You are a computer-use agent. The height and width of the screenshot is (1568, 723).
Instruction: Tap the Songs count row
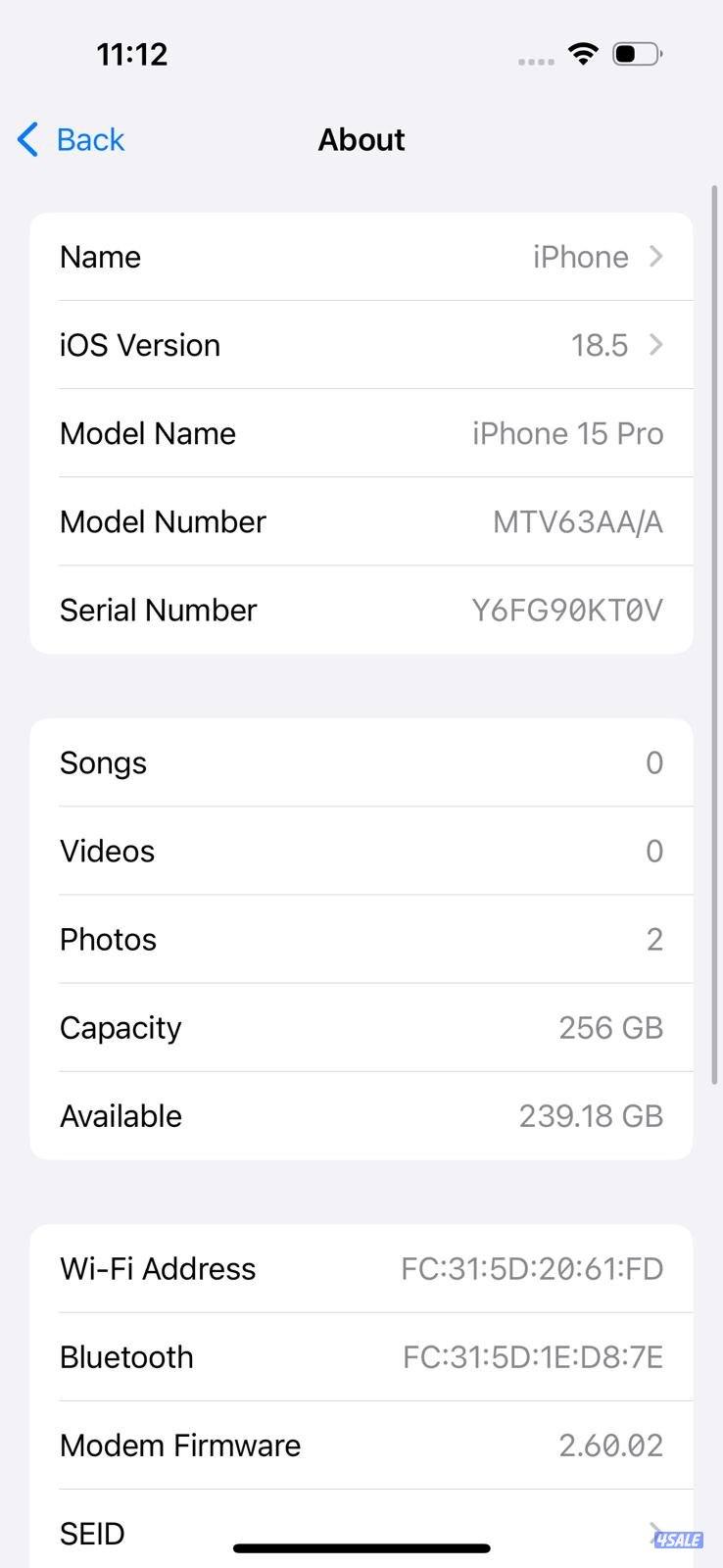tap(361, 762)
